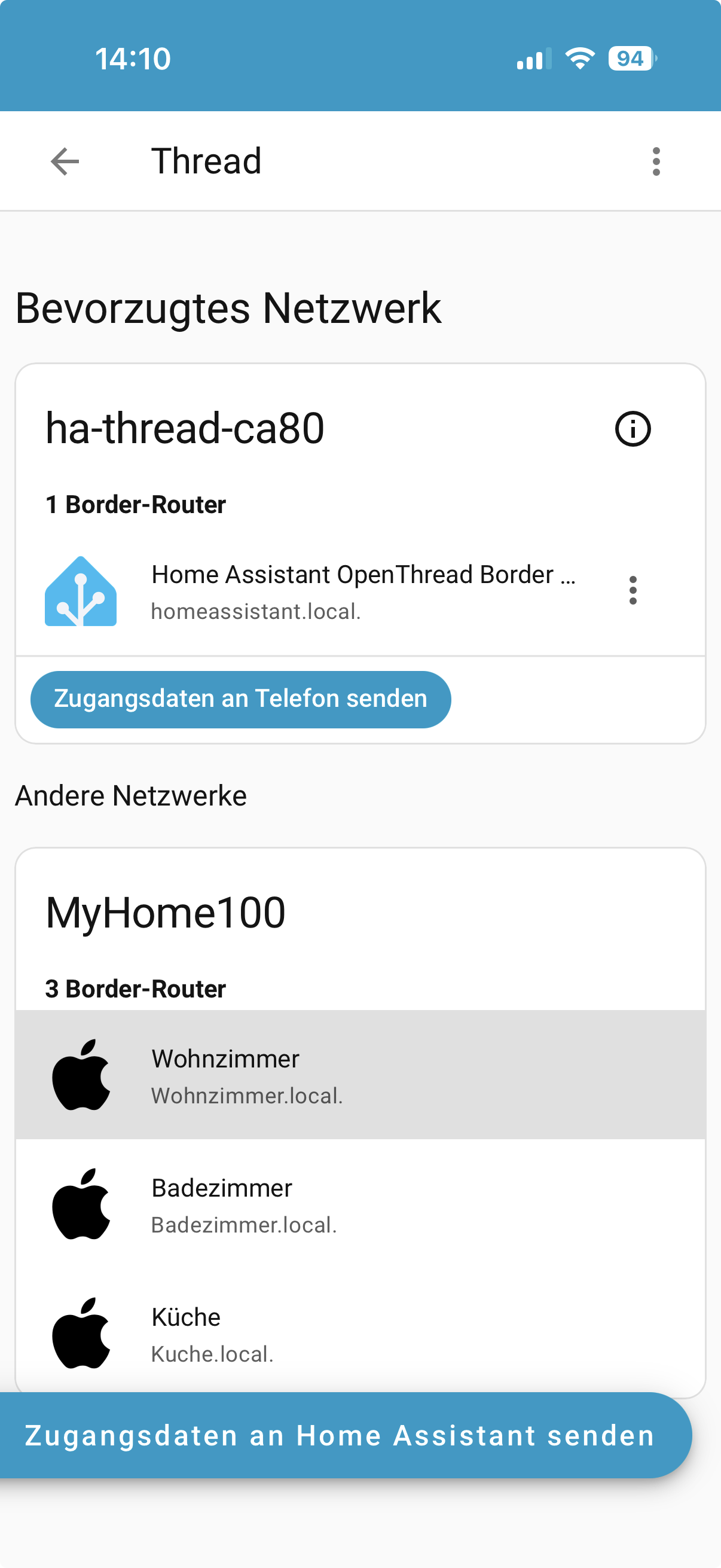721x1568 pixels.
Task: Choose the Küche border router
Action: coord(360,1333)
